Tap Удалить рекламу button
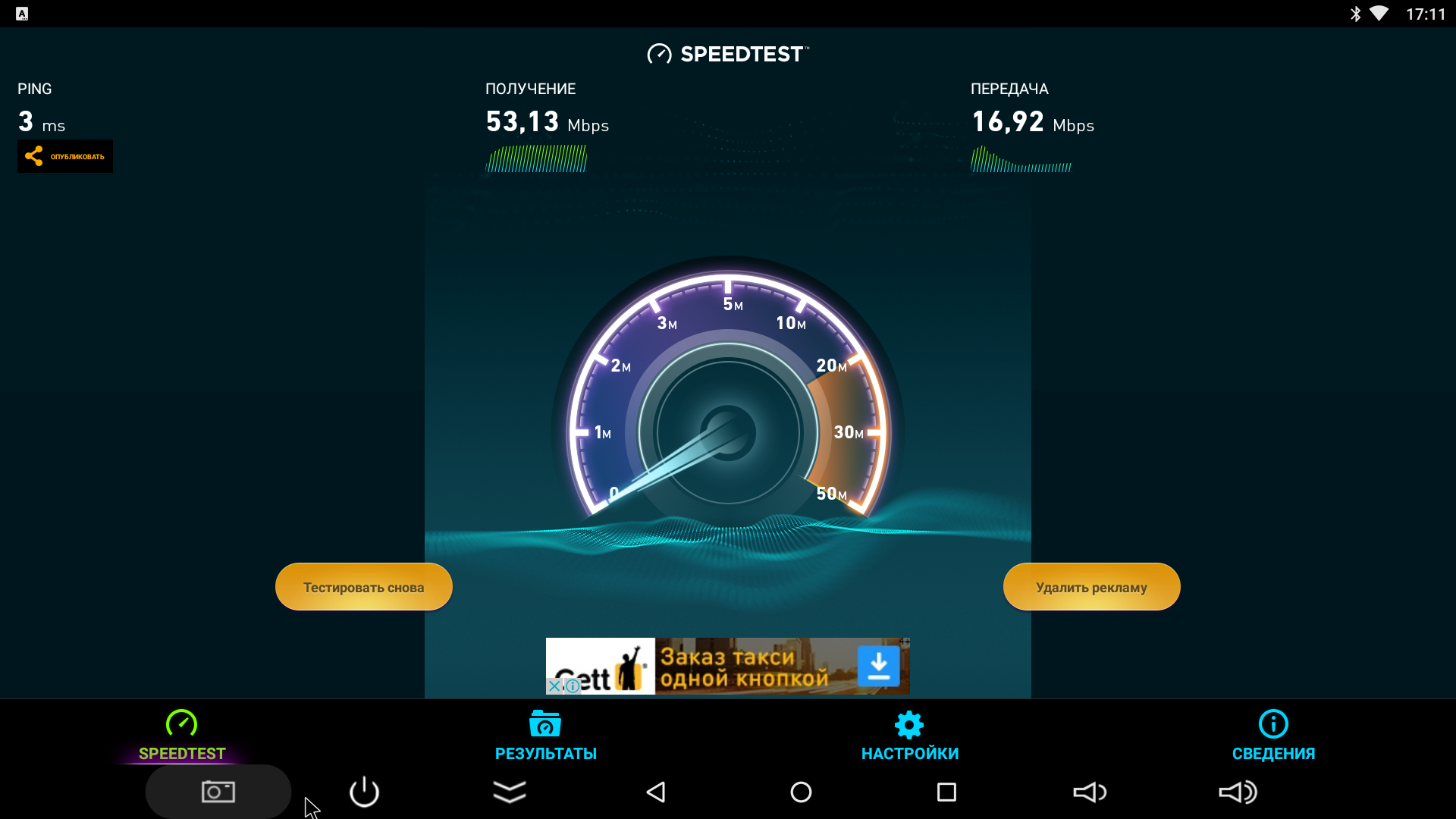The image size is (1456, 819). point(1091,587)
